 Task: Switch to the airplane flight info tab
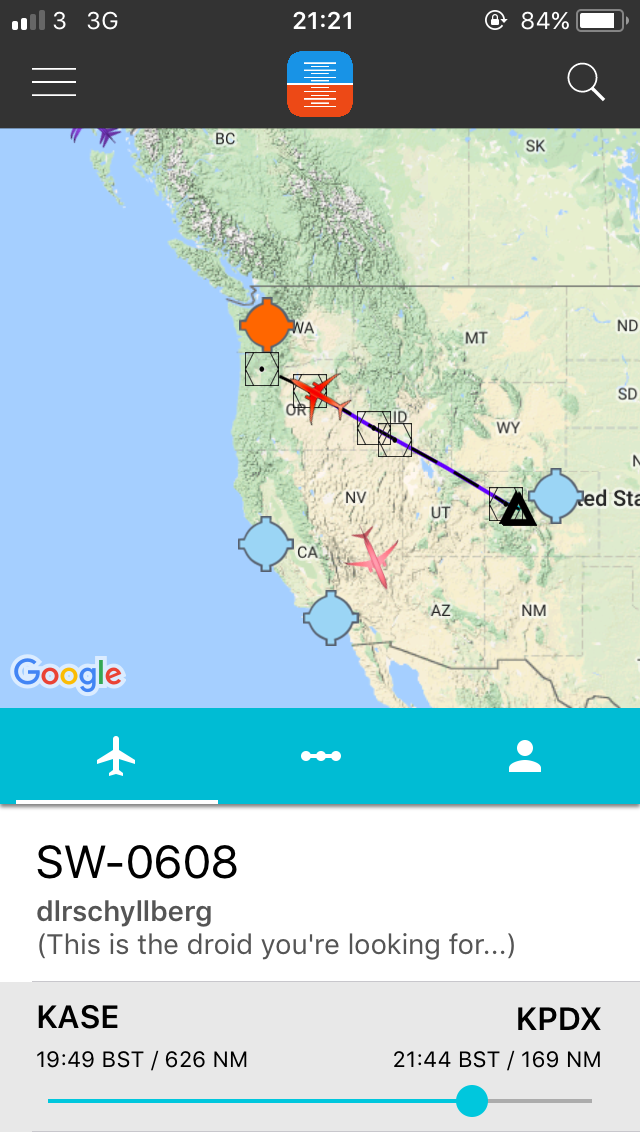pos(117,756)
